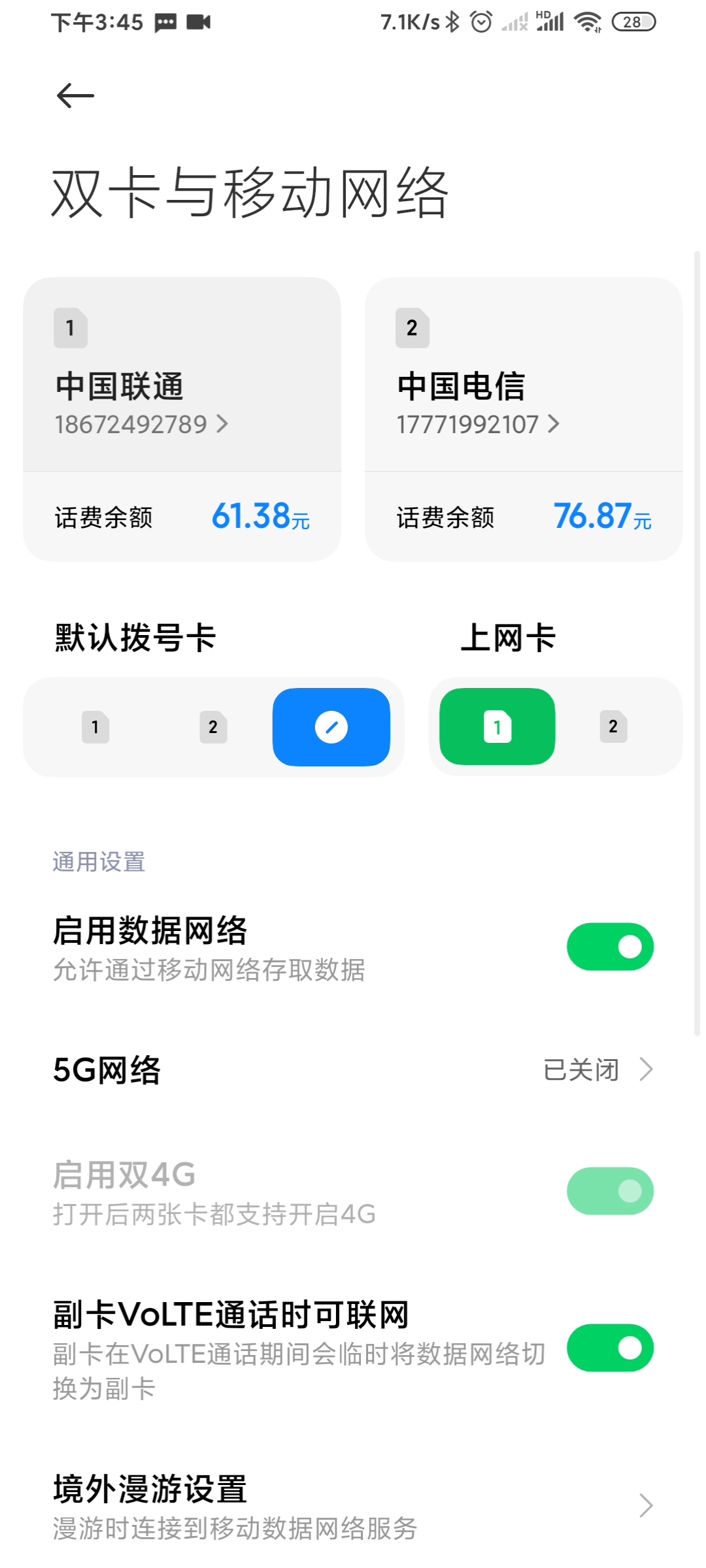Check SIM 2 balance of 76.87 yuan
706x1568 pixels.
click(523, 517)
